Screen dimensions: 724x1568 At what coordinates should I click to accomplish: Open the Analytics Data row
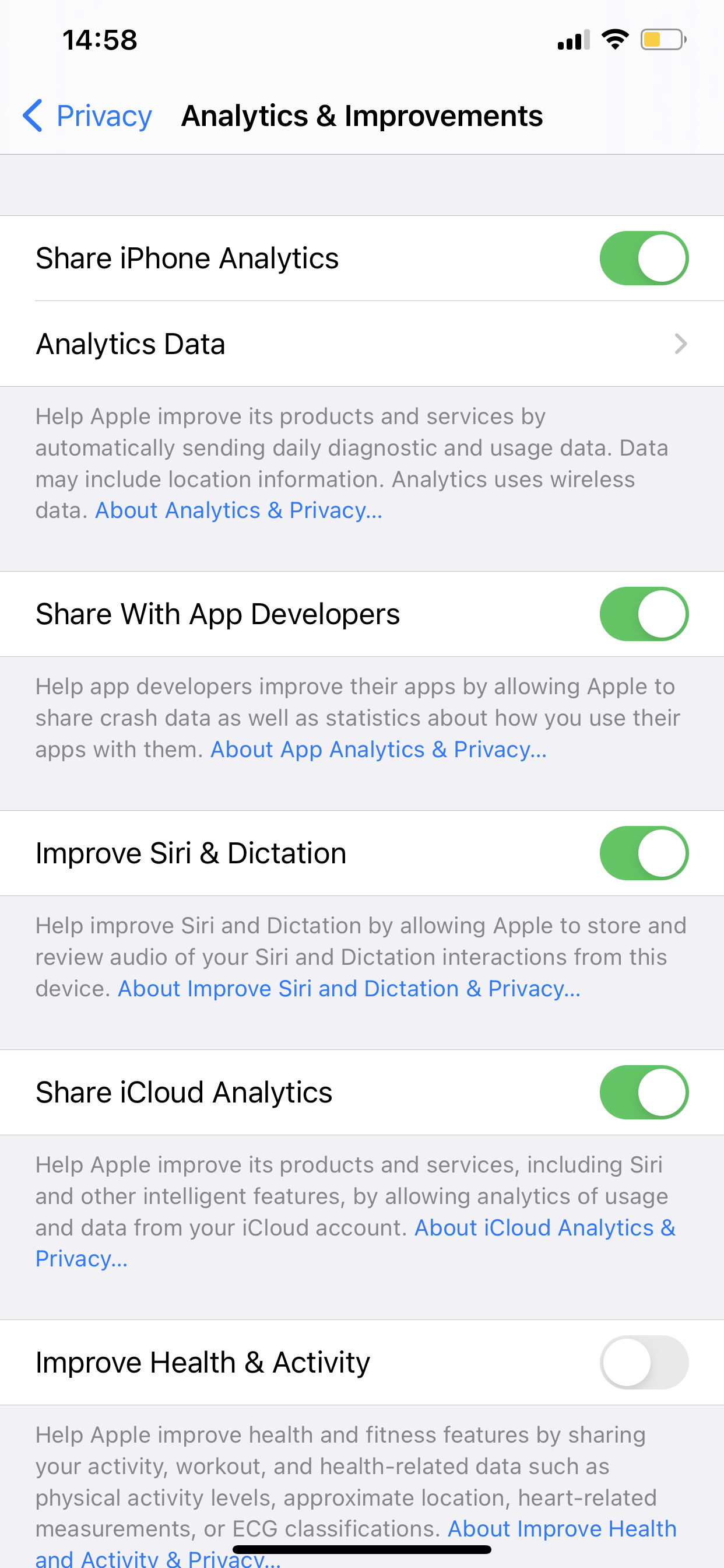[x=361, y=344]
